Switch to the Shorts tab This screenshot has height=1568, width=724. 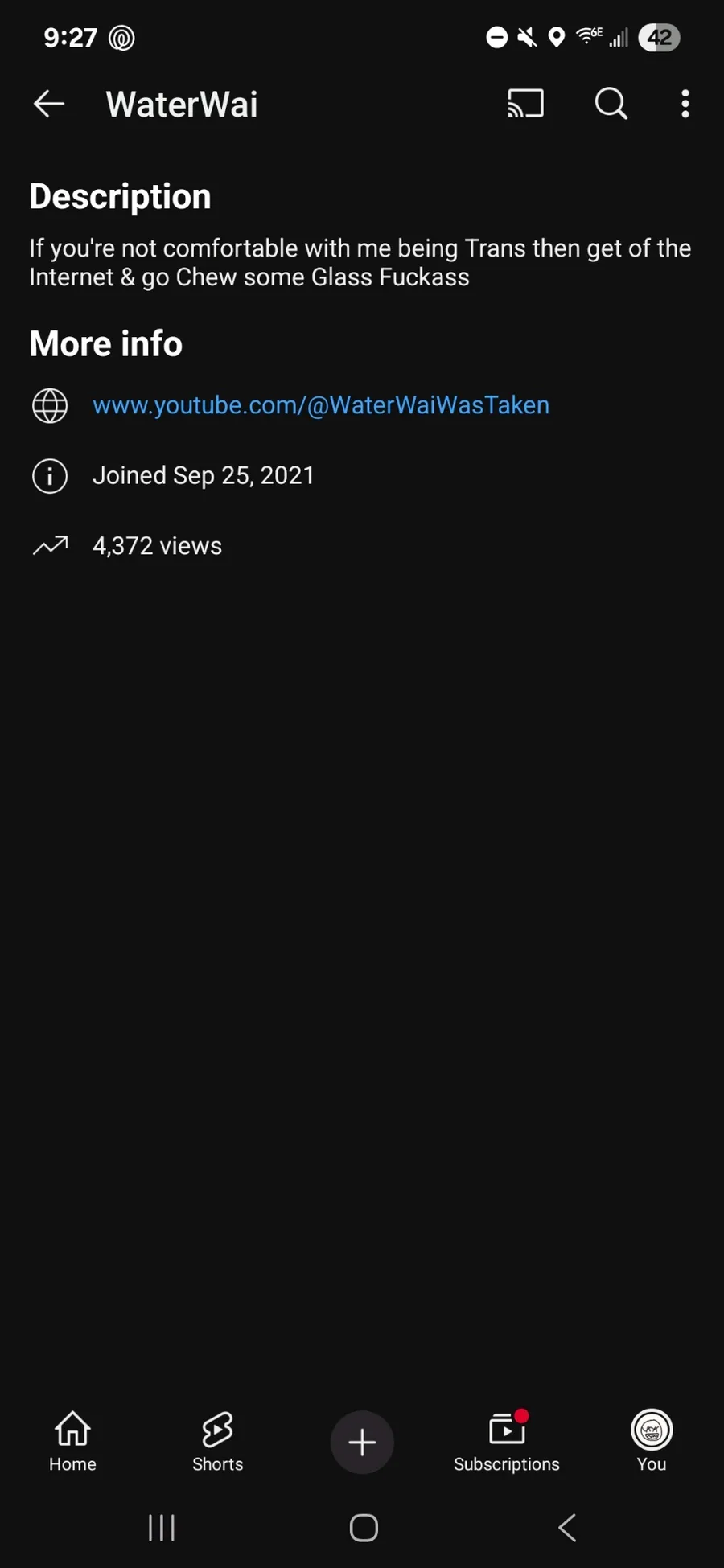click(x=217, y=1441)
